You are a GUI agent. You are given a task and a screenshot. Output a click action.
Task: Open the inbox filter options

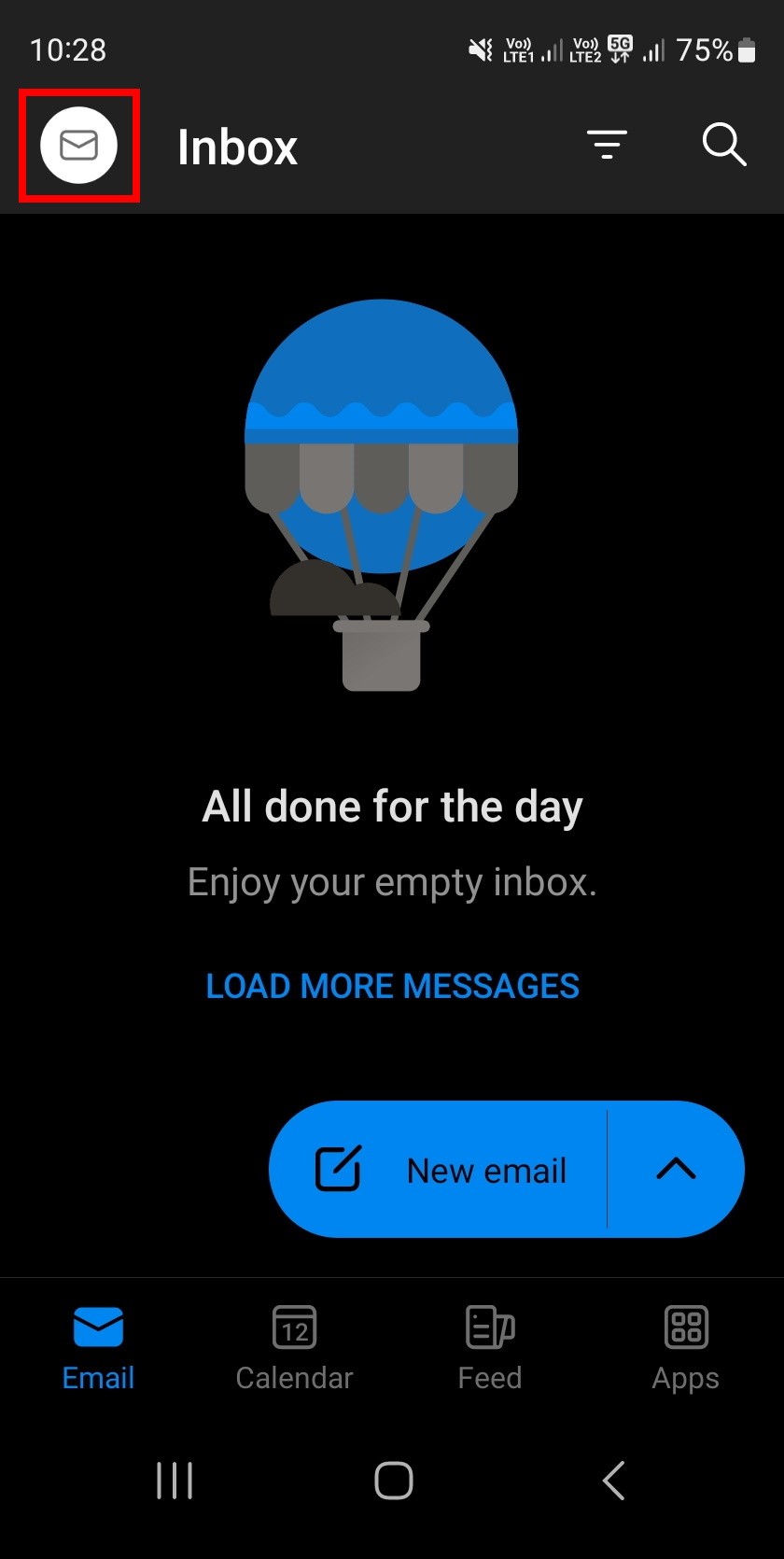point(607,146)
